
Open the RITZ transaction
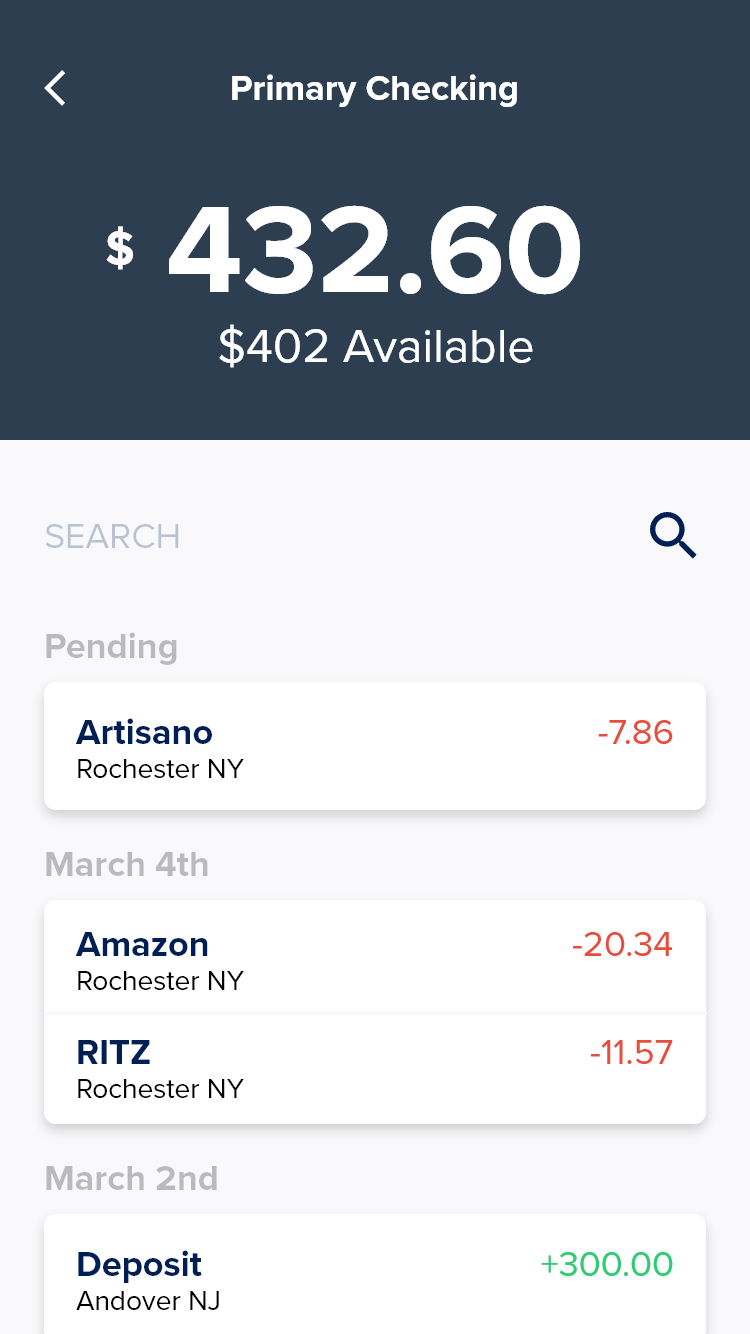375,1068
